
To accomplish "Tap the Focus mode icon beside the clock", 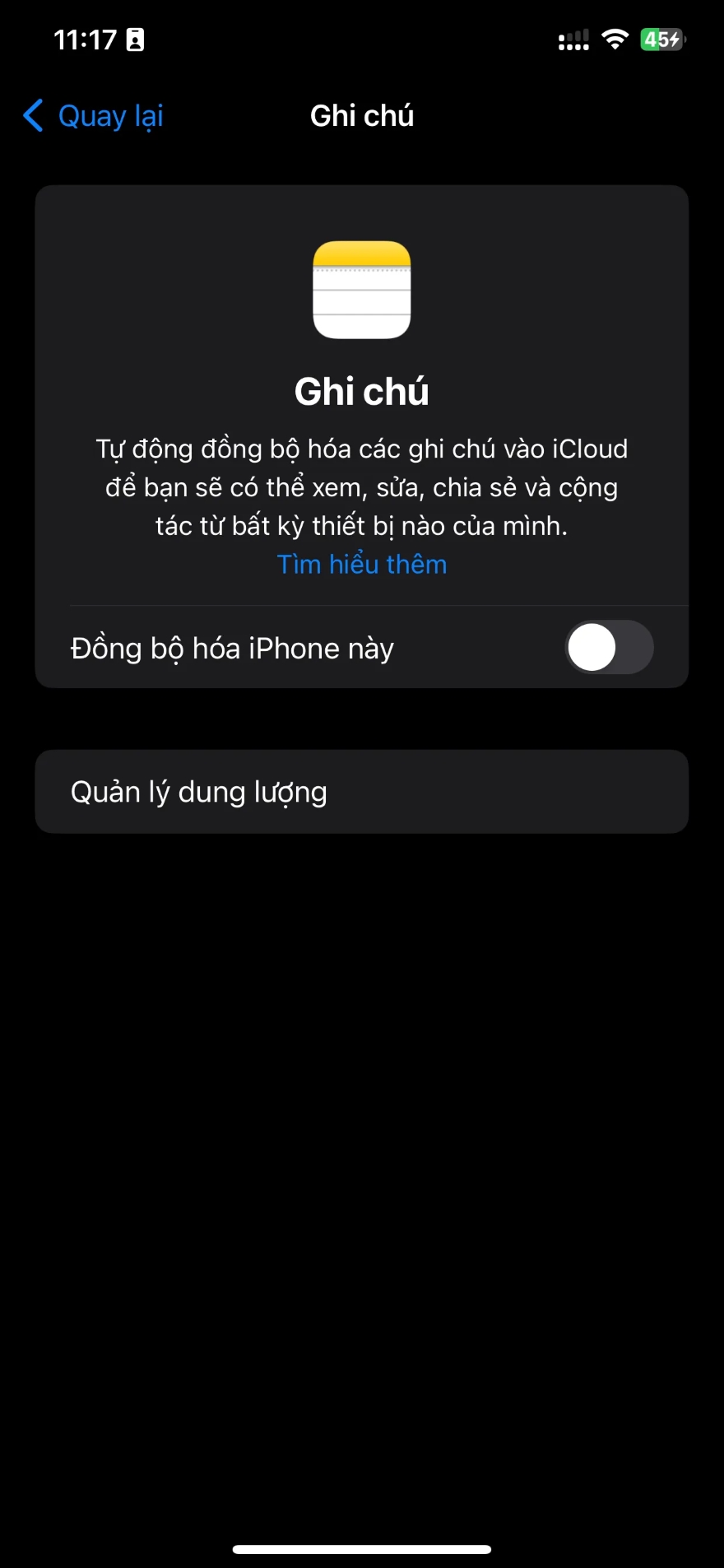I will (134, 38).
